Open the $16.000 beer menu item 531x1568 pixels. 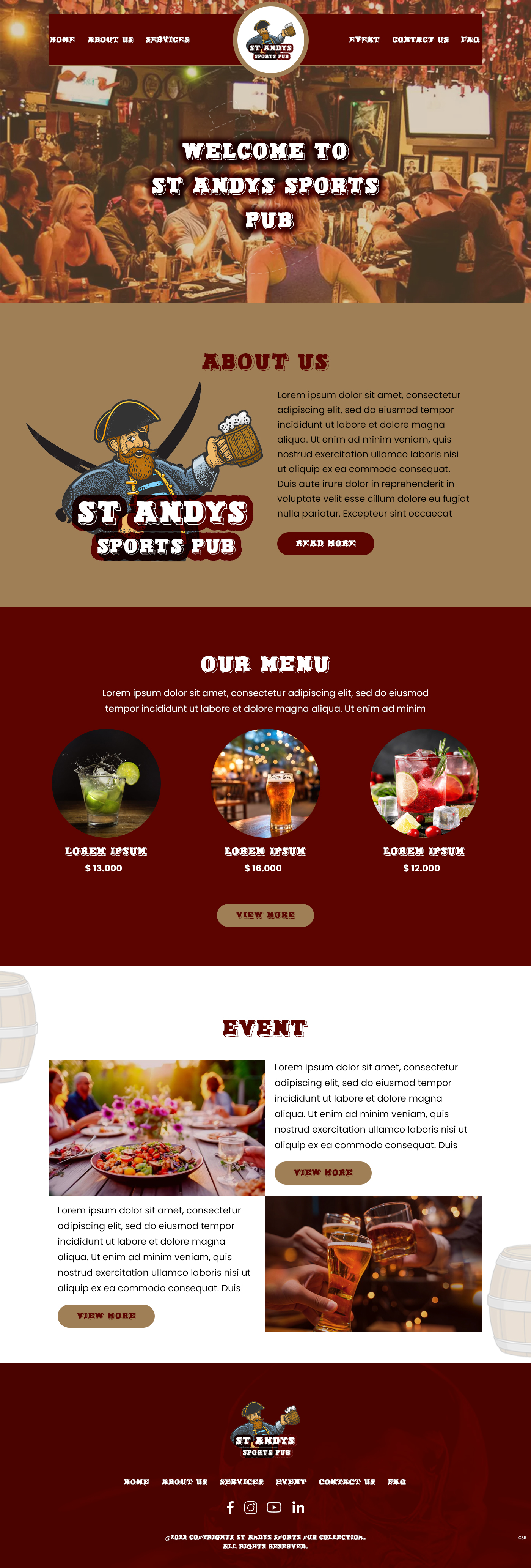(x=265, y=783)
